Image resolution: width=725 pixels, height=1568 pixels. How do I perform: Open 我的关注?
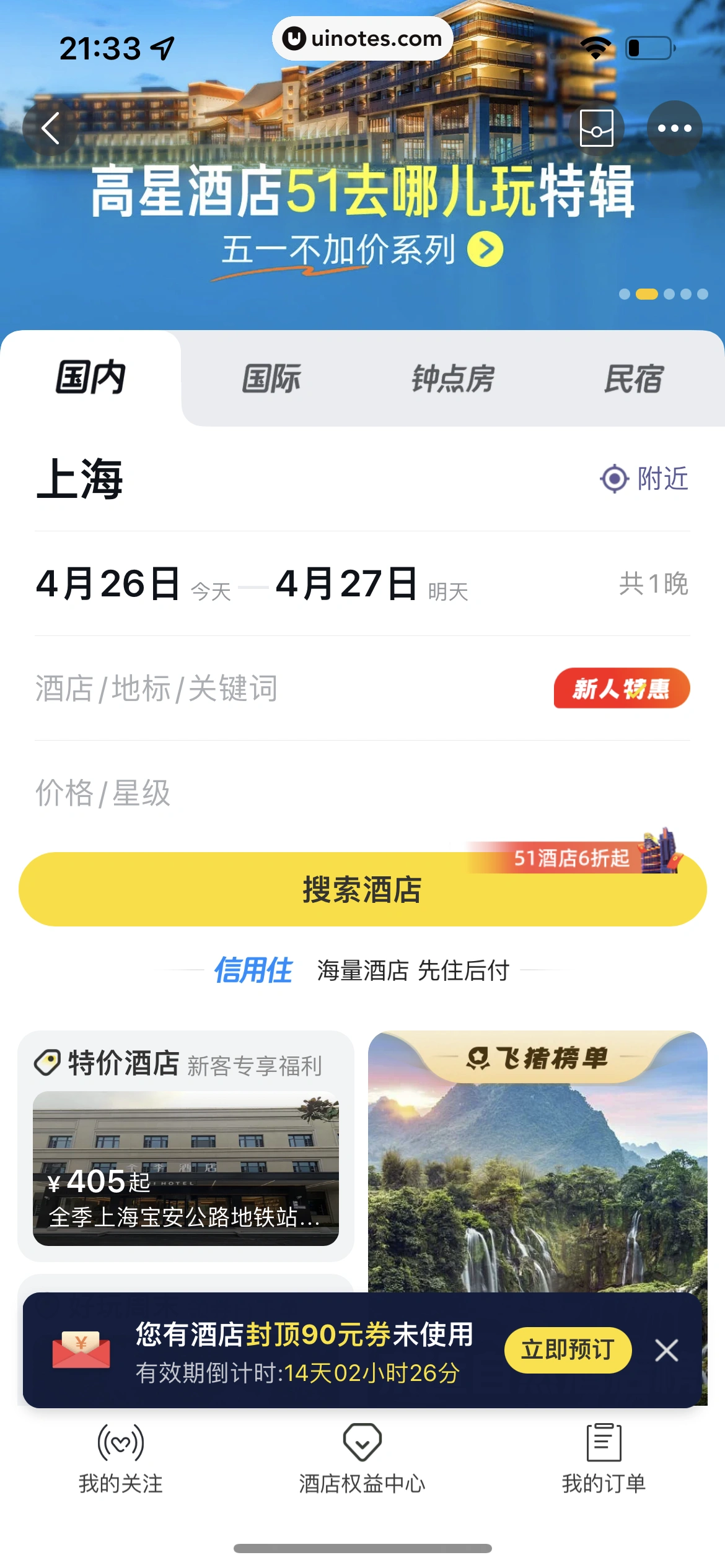pos(121,1459)
